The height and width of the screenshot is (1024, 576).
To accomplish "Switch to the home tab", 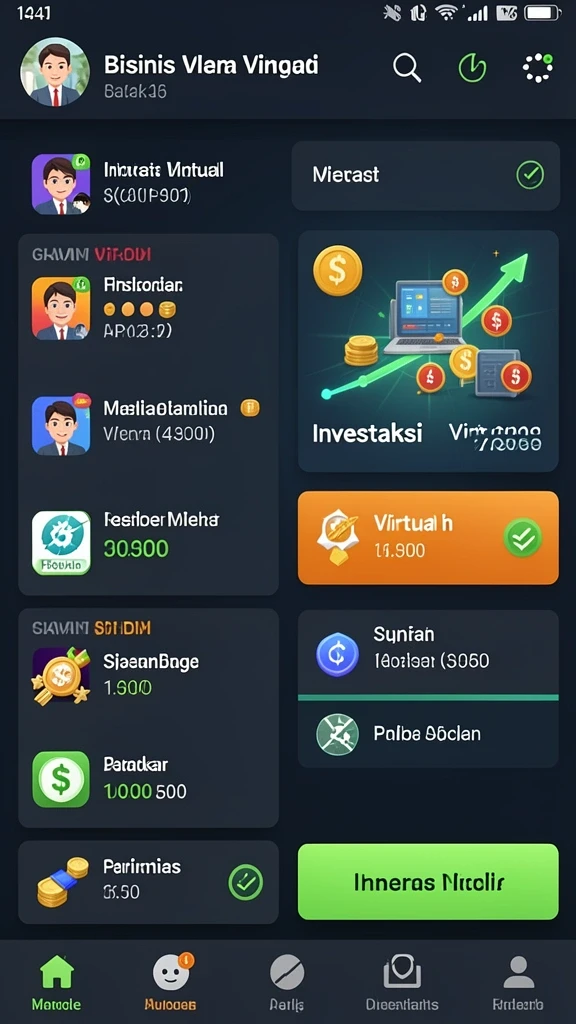I will click(57, 982).
